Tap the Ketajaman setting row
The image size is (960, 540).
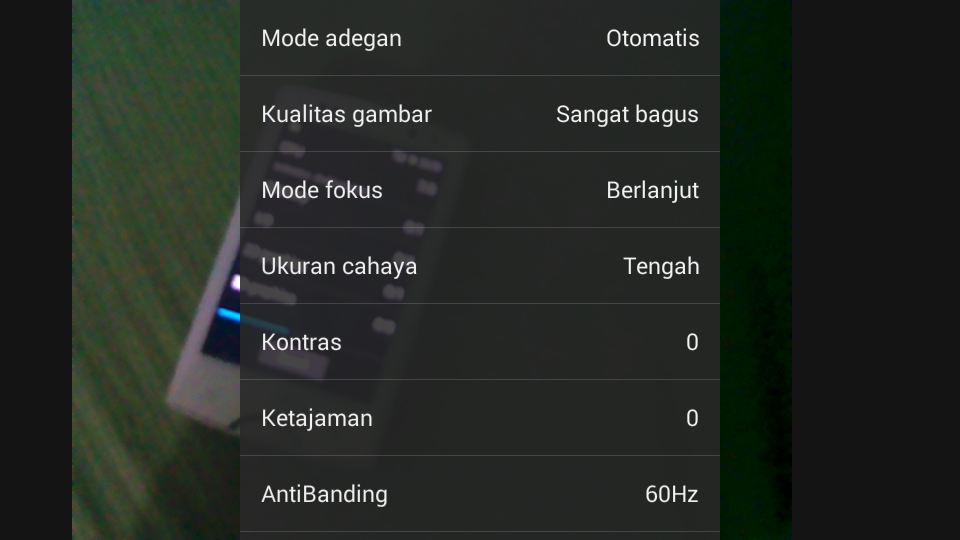[x=480, y=418]
